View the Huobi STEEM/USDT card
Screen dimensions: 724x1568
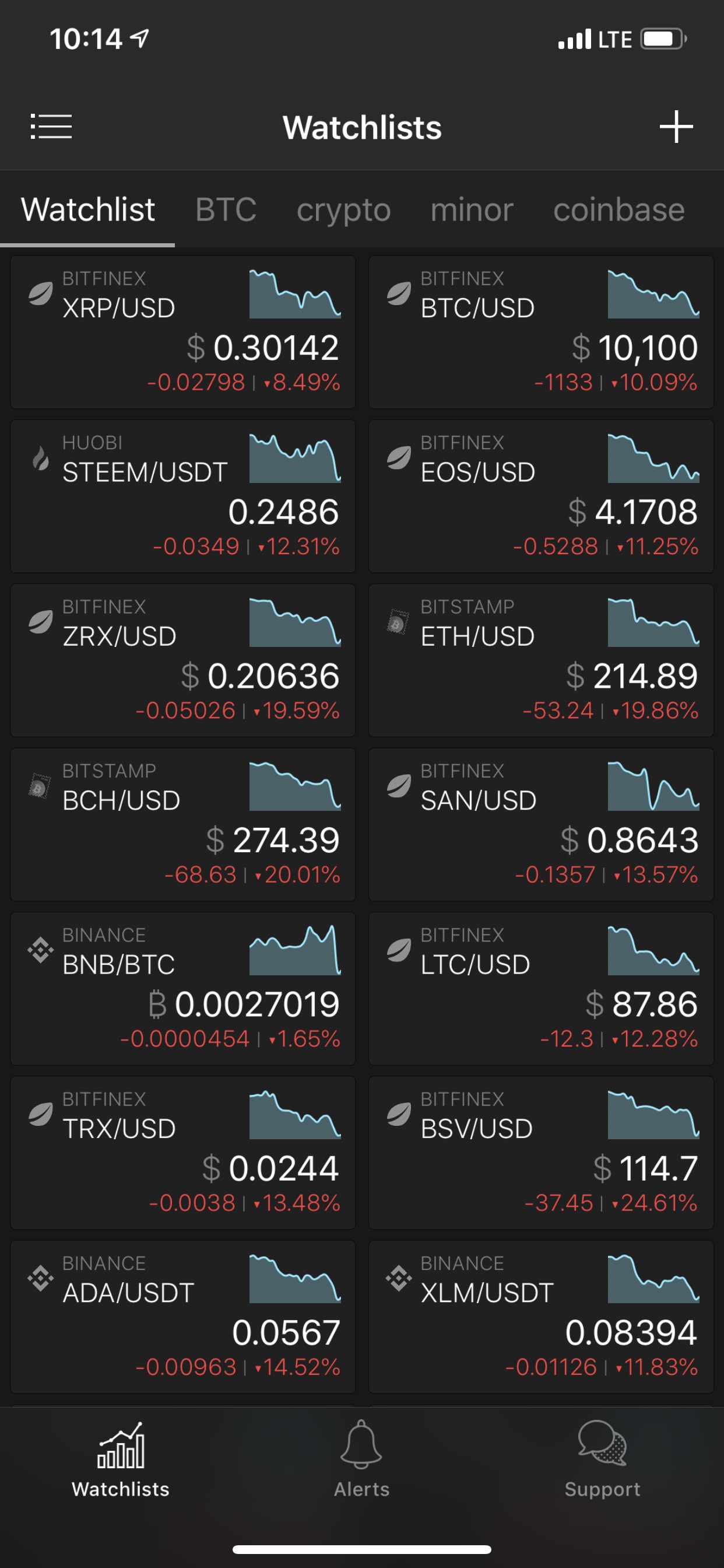point(182,496)
